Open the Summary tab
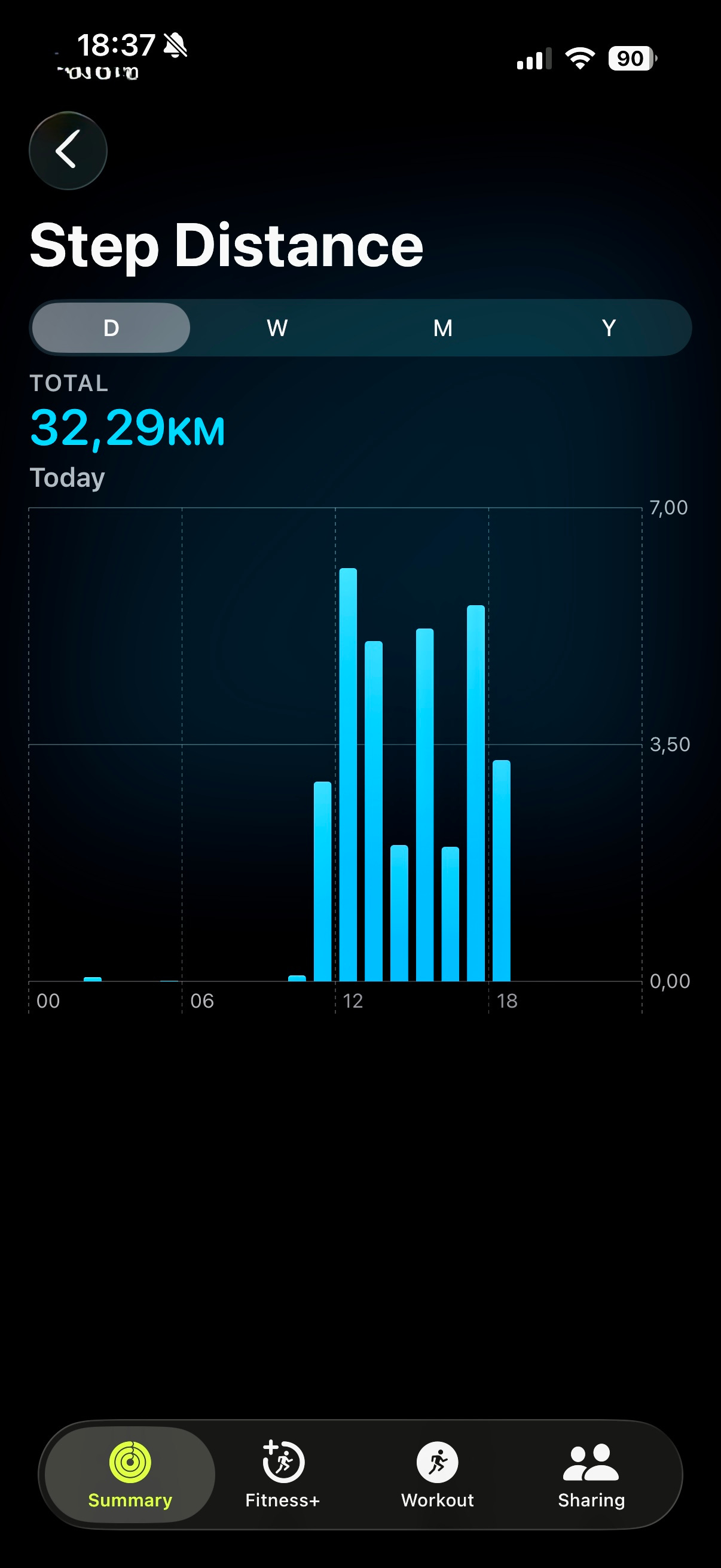Image resolution: width=721 pixels, height=1568 pixels. tap(130, 1474)
